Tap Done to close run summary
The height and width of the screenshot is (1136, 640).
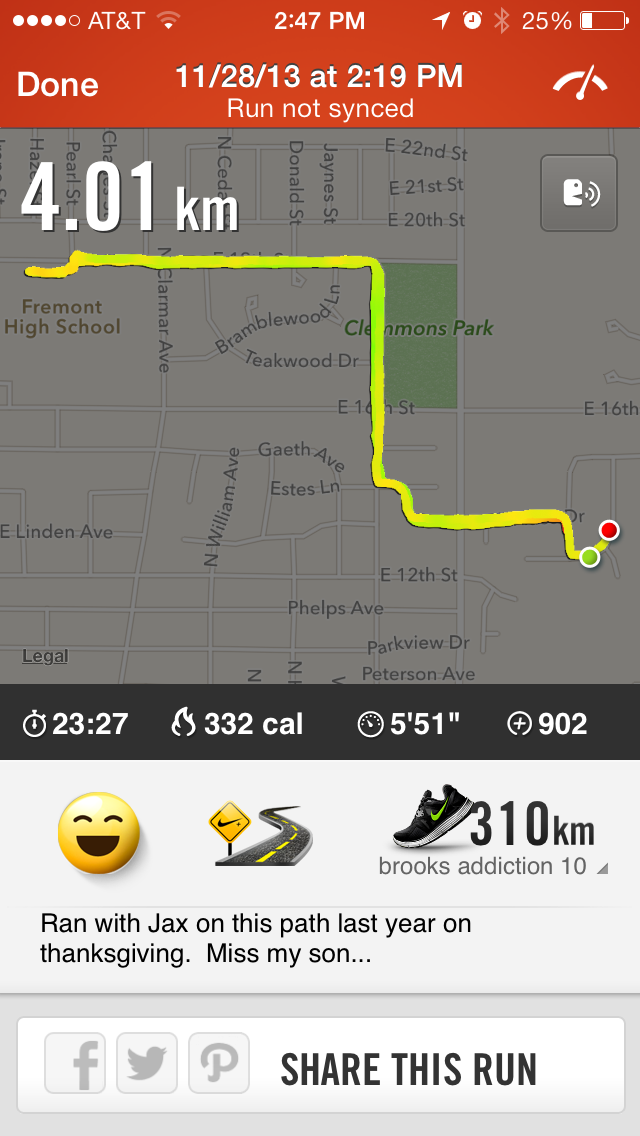(x=58, y=85)
